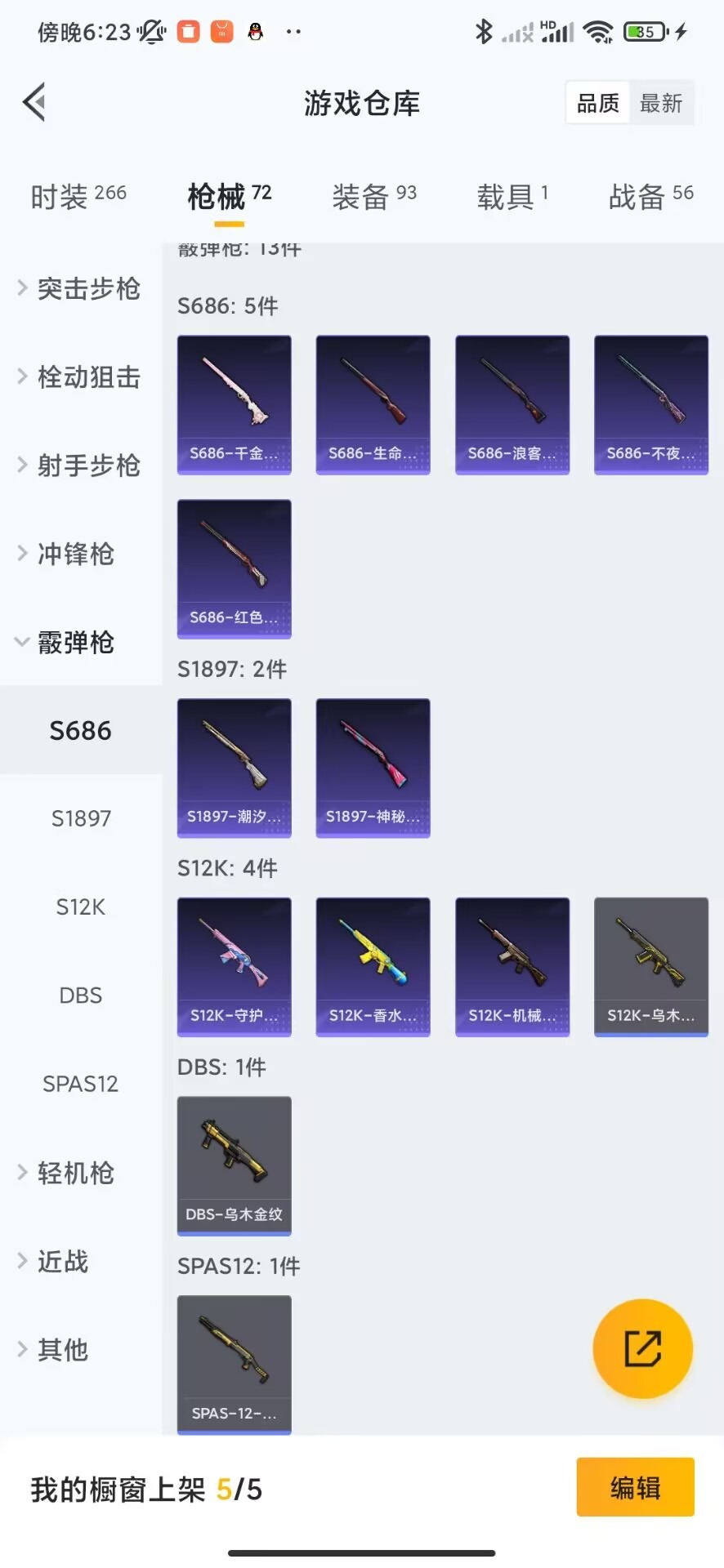Viewport: 724px width, 1568px height.
Task: Switch to the 载具 tab
Action: (512, 196)
